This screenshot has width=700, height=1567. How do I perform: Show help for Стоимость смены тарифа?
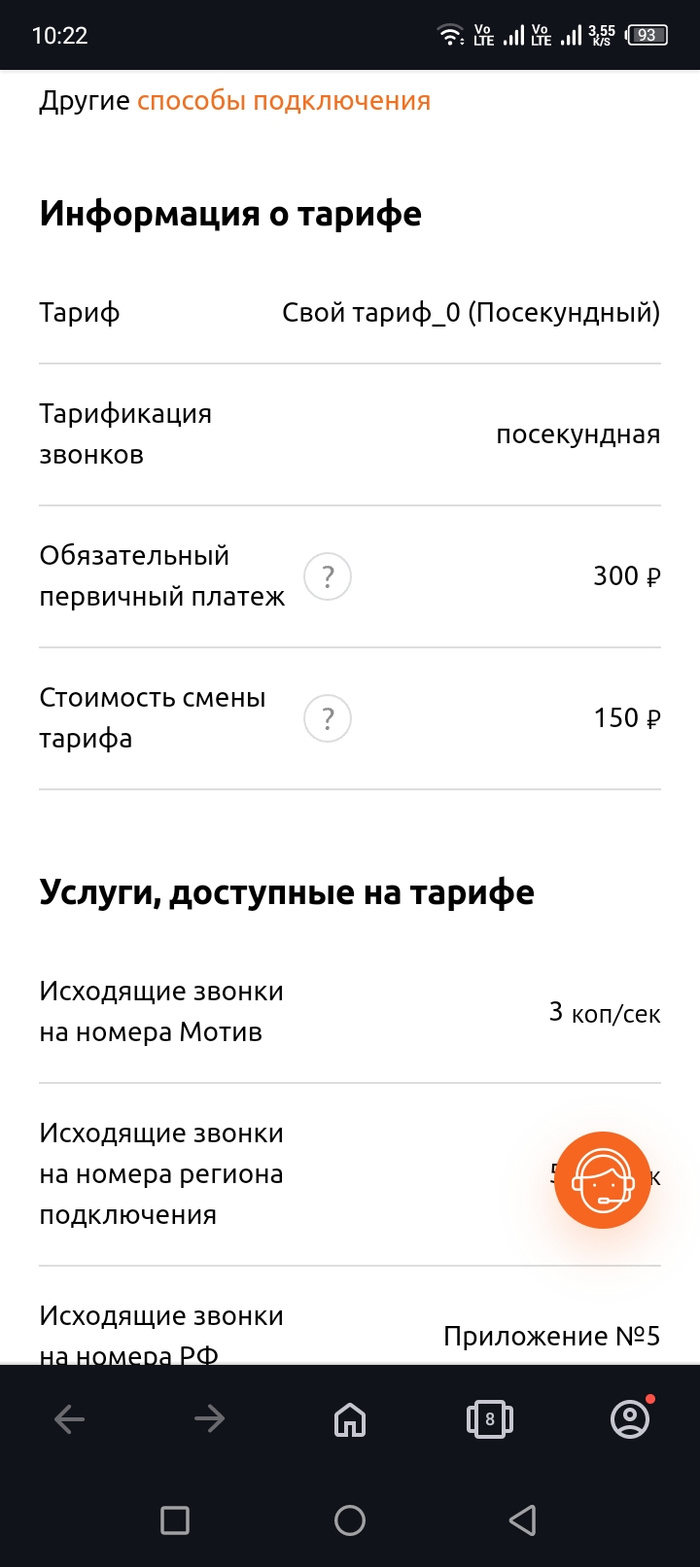coord(328,719)
